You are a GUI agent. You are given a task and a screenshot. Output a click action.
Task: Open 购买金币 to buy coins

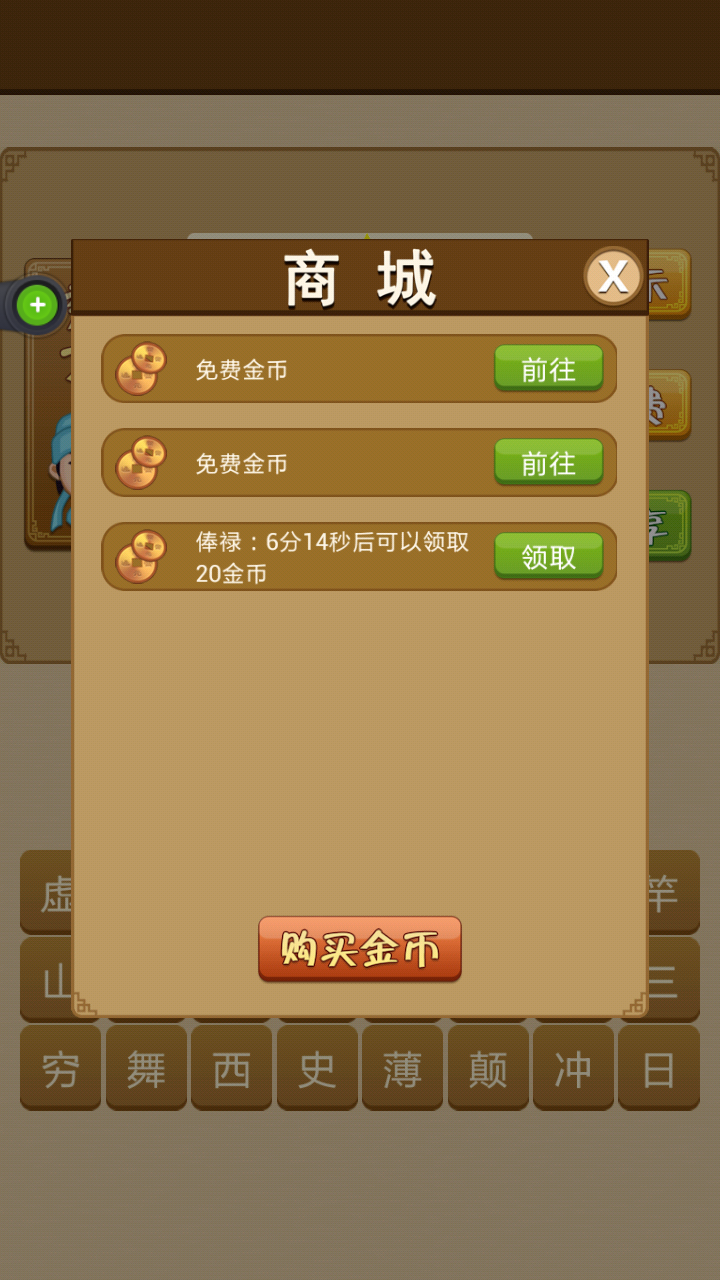(x=360, y=948)
